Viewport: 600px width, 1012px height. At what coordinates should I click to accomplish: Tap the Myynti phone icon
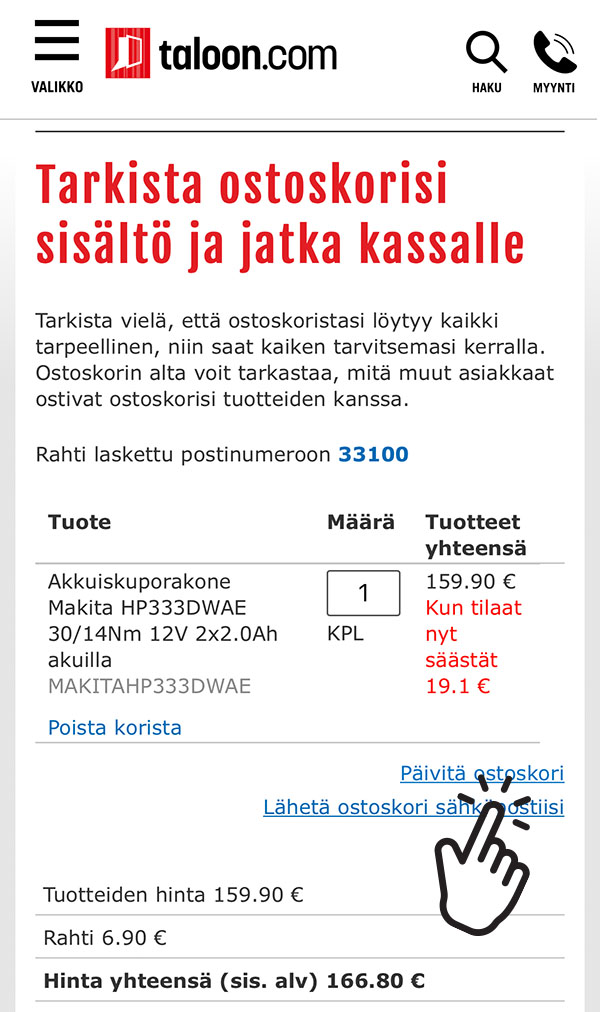pyautogui.click(x=554, y=58)
